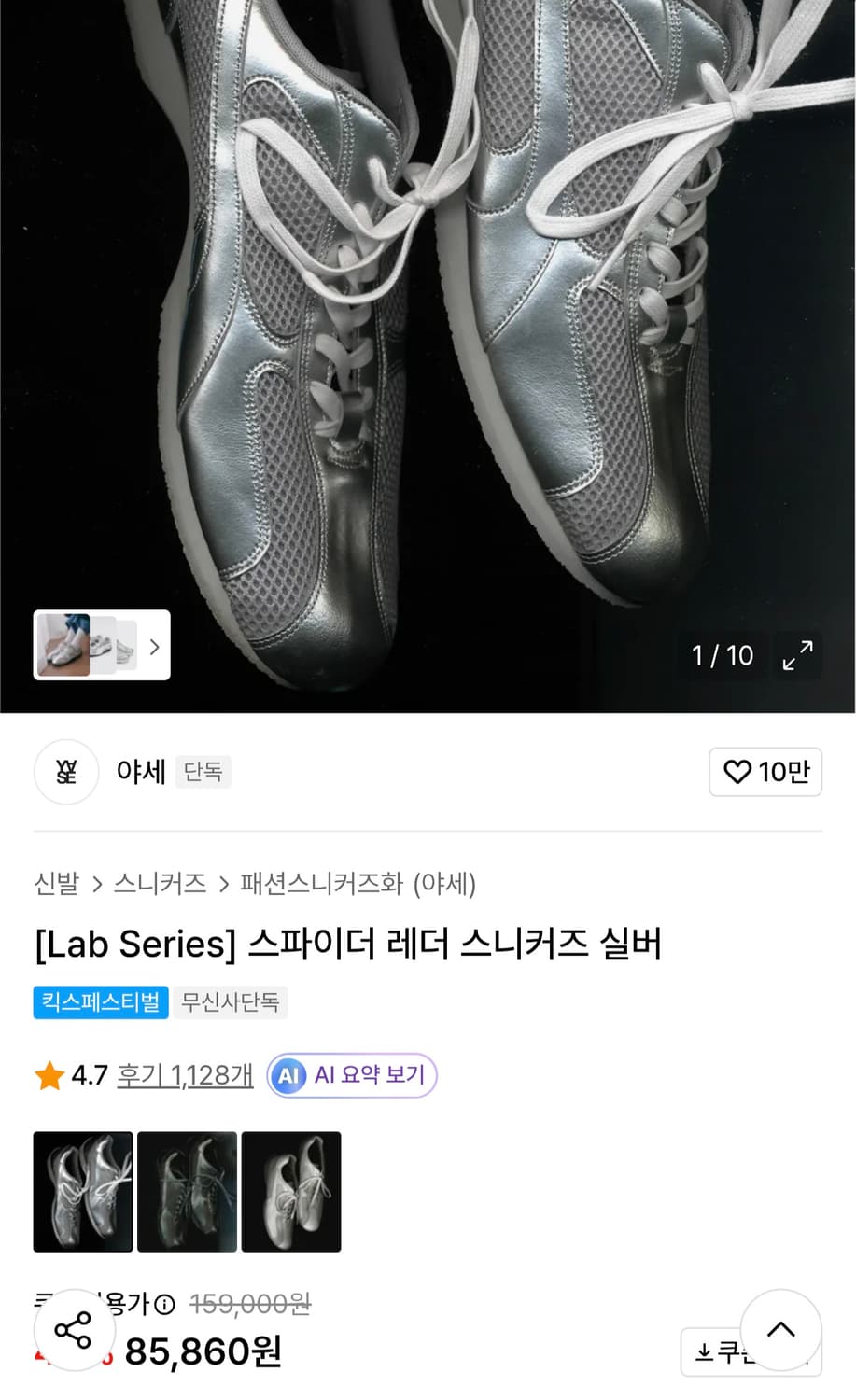Open the 후기 1,128개 reviews link
Image resolution: width=856 pixels, height=1400 pixels.
tap(184, 1074)
